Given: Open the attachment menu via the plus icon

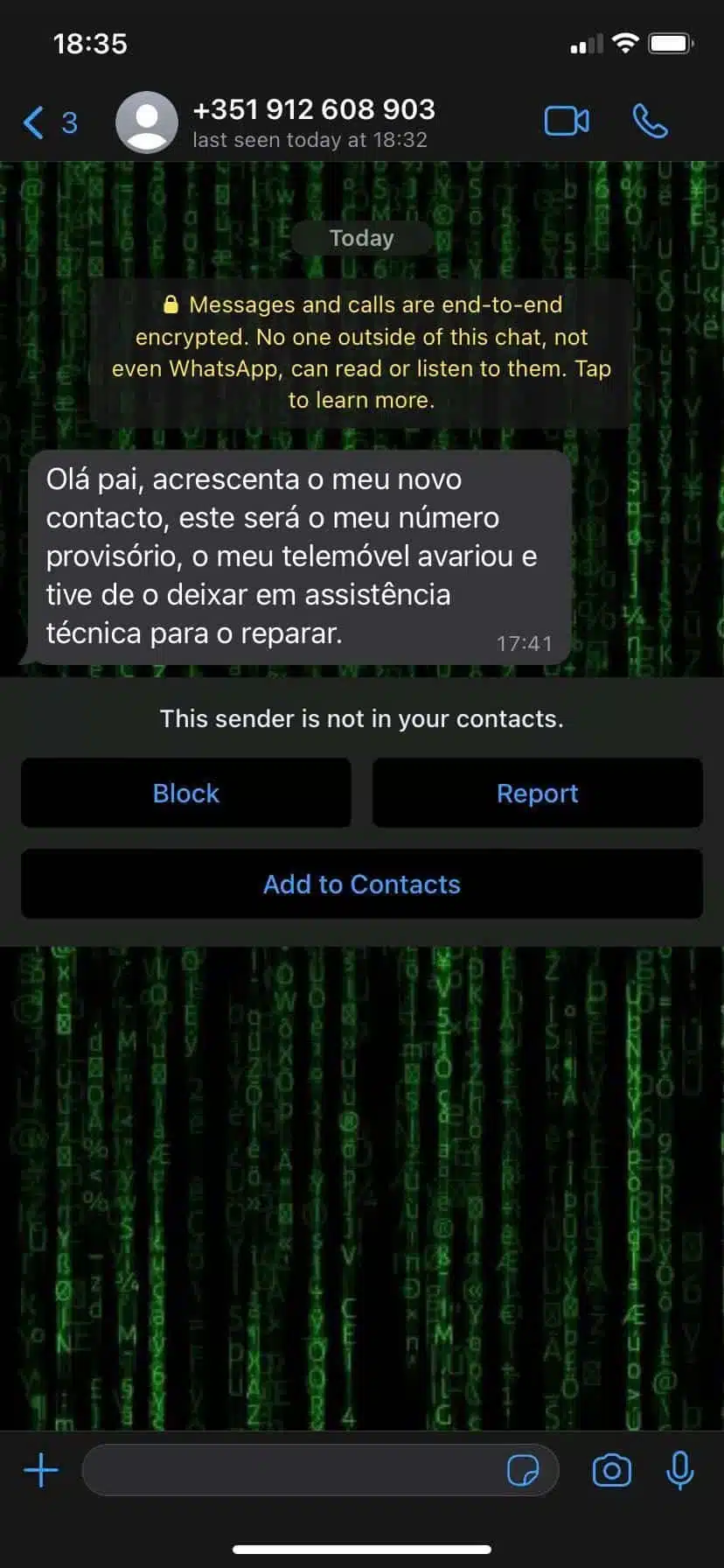Looking at the screenshot, I should point(40,1469).
